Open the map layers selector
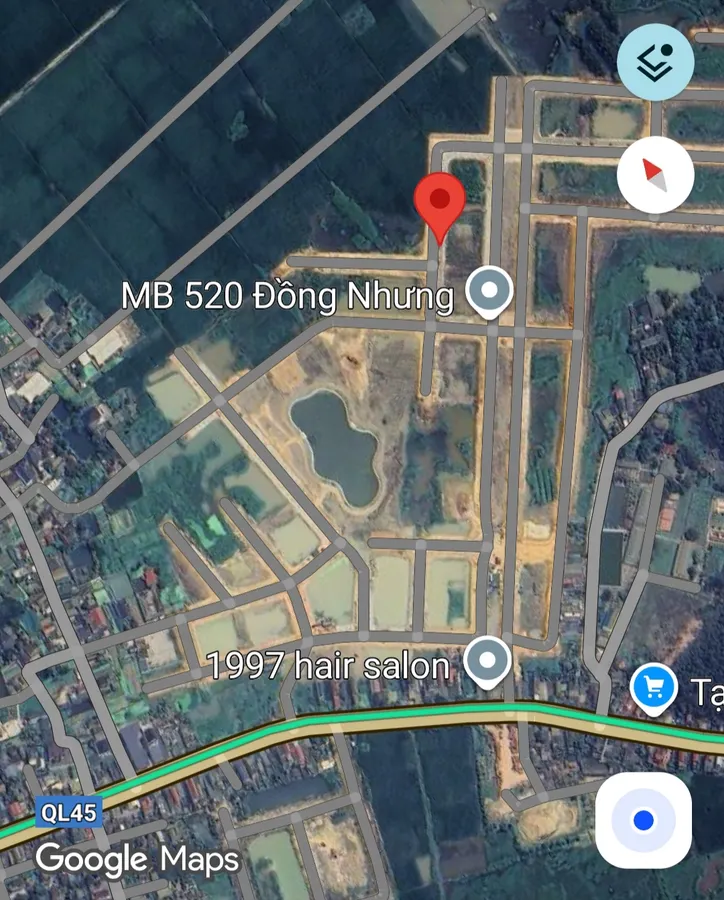 (x=655, y=62)
